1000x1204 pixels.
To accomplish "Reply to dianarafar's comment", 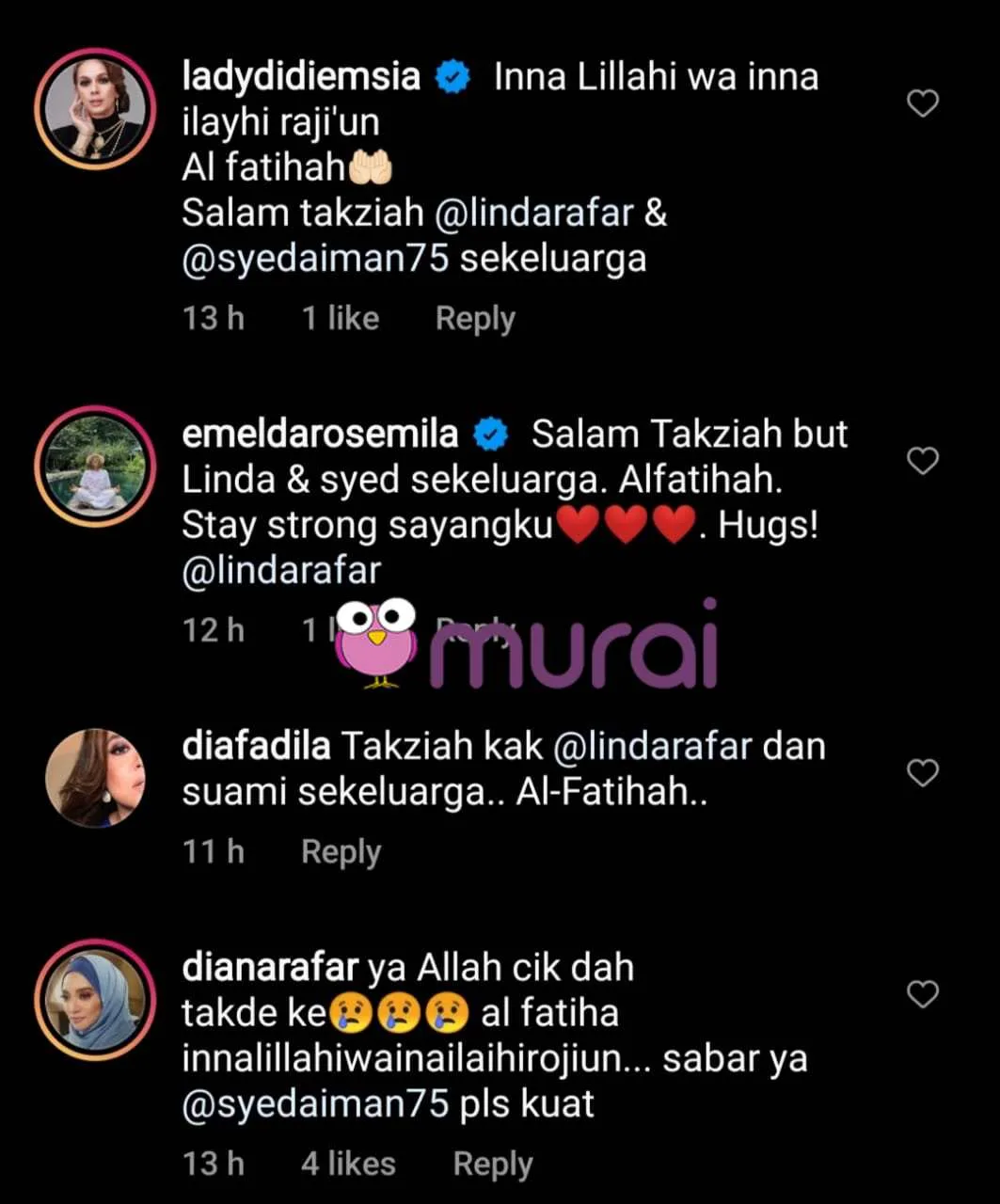I will pos(493,1164).
